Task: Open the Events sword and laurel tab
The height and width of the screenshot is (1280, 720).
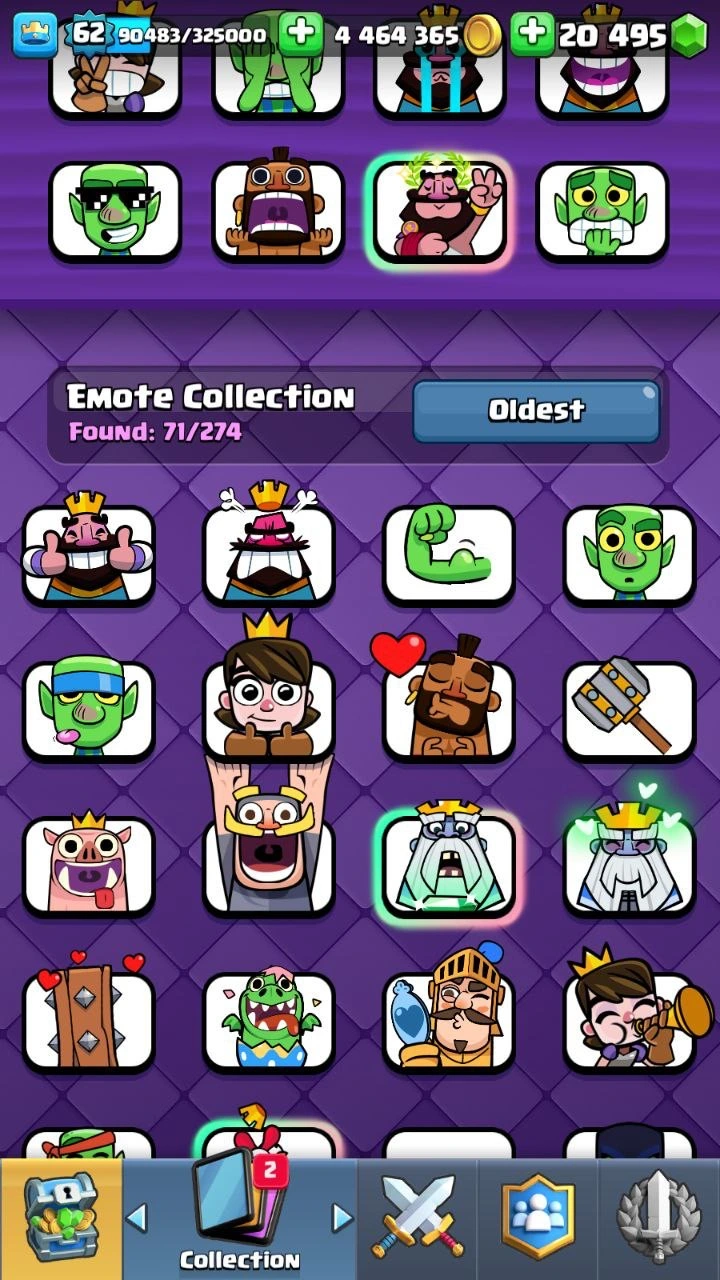Action: pos(658,1219)
